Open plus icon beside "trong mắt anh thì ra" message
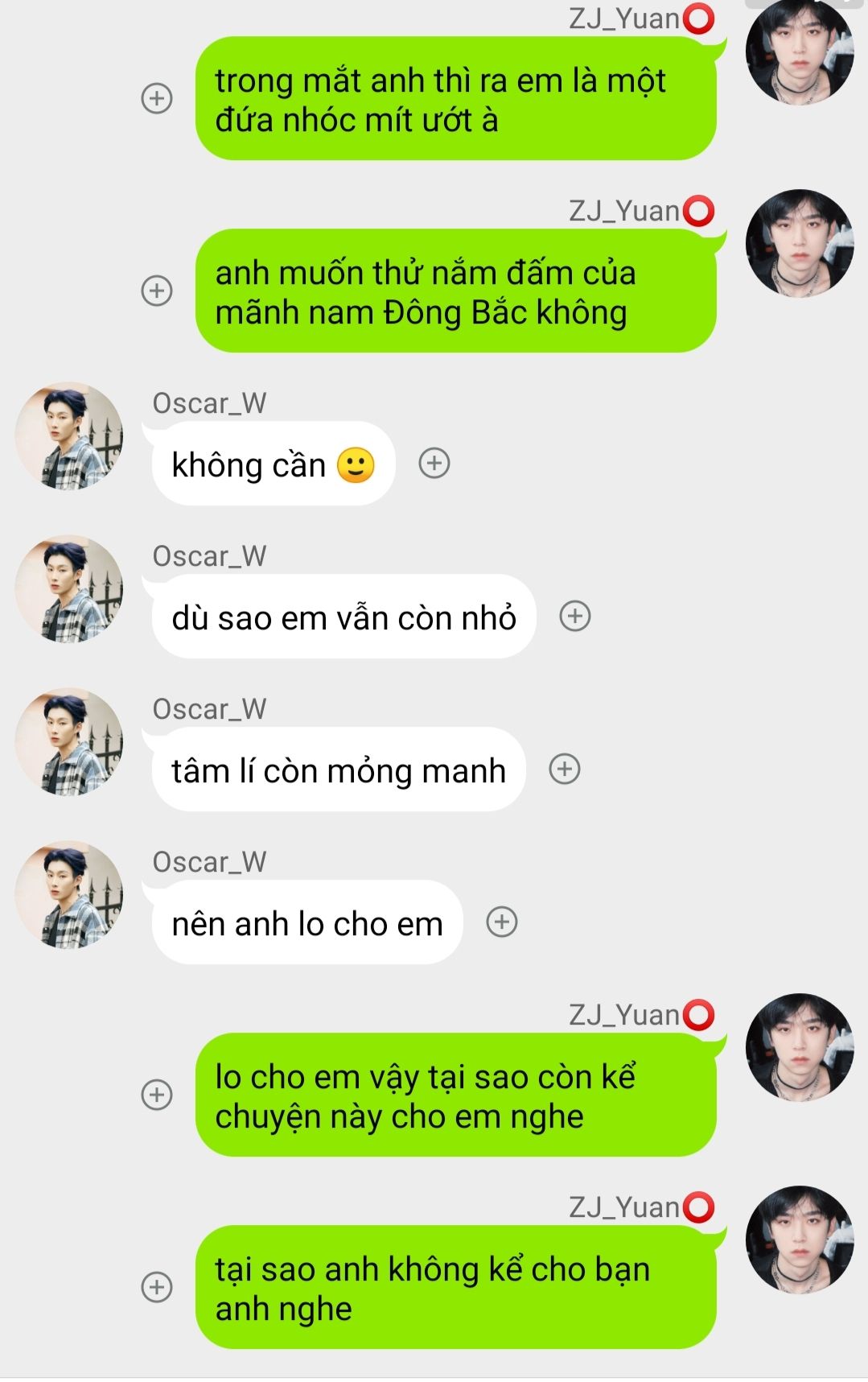 point(157,98)
